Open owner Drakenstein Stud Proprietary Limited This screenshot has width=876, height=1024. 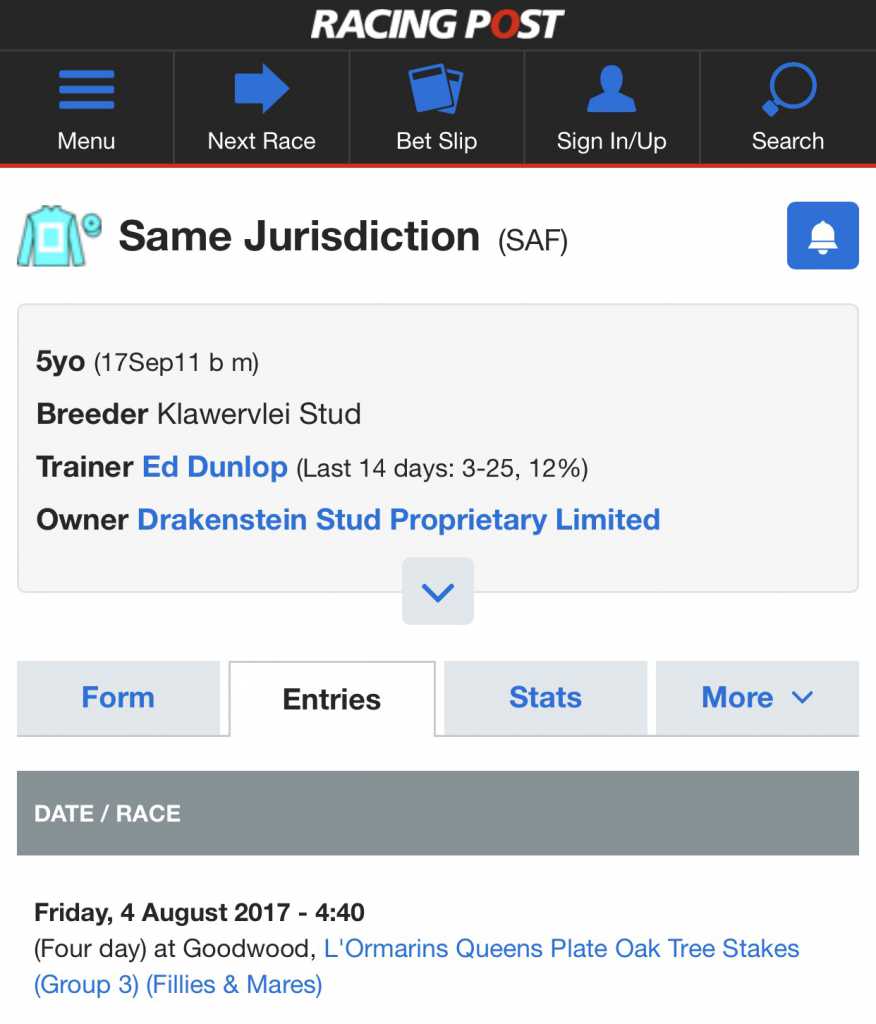398,520
